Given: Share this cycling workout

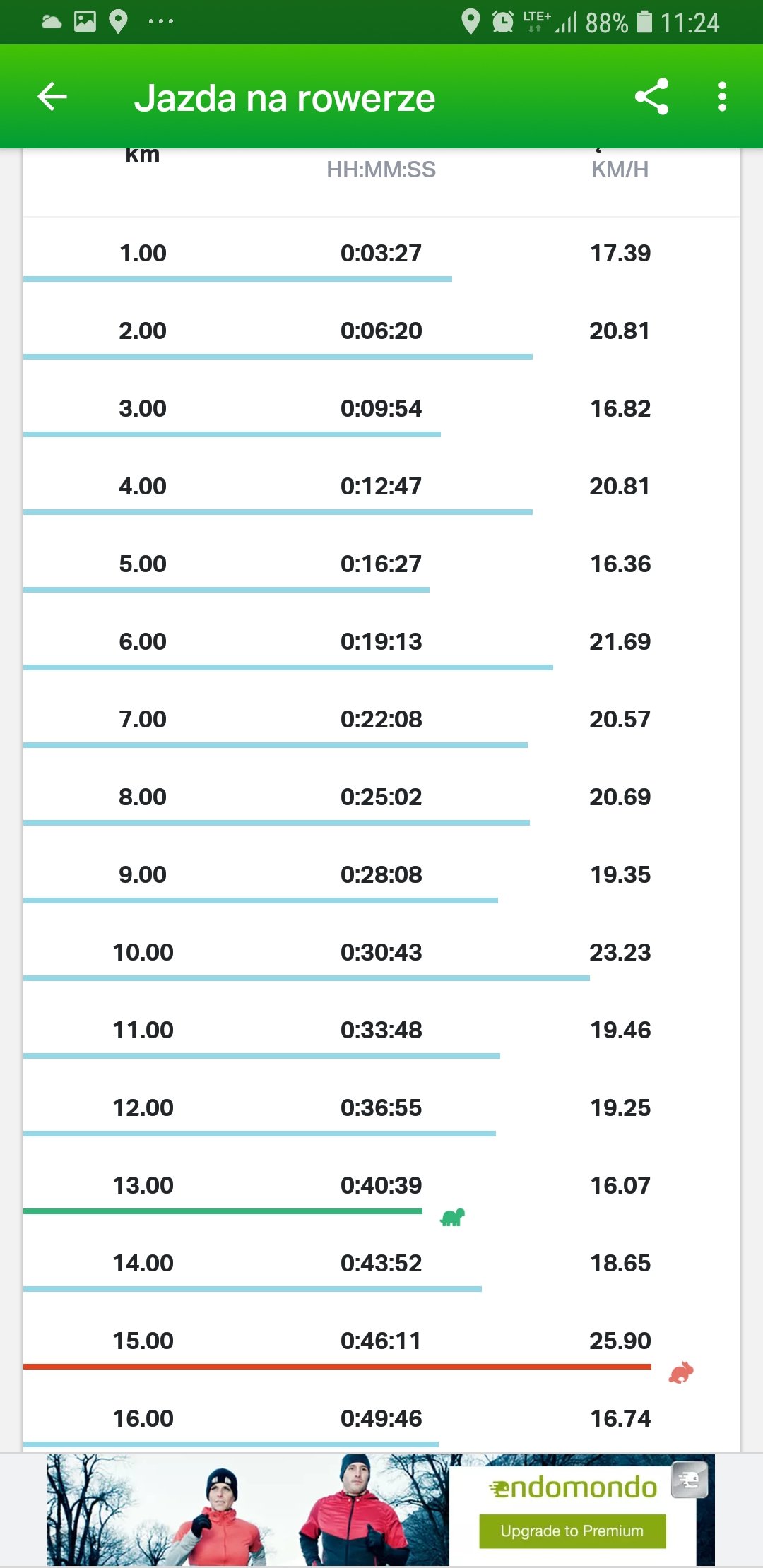Looking at the screenshot, I should point(651,97).
